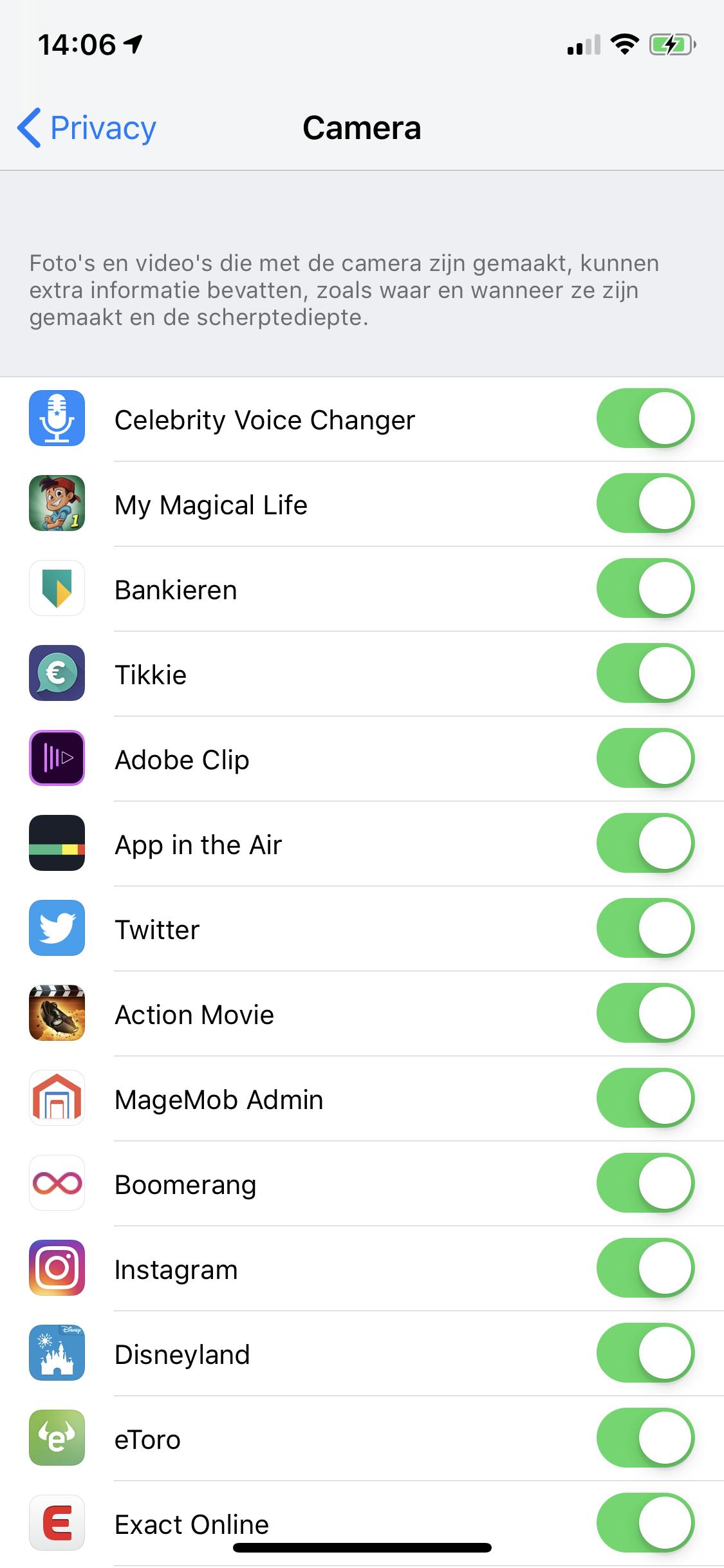
Task: Disable Adobe Clip camera access
Action: pos(645,758)
